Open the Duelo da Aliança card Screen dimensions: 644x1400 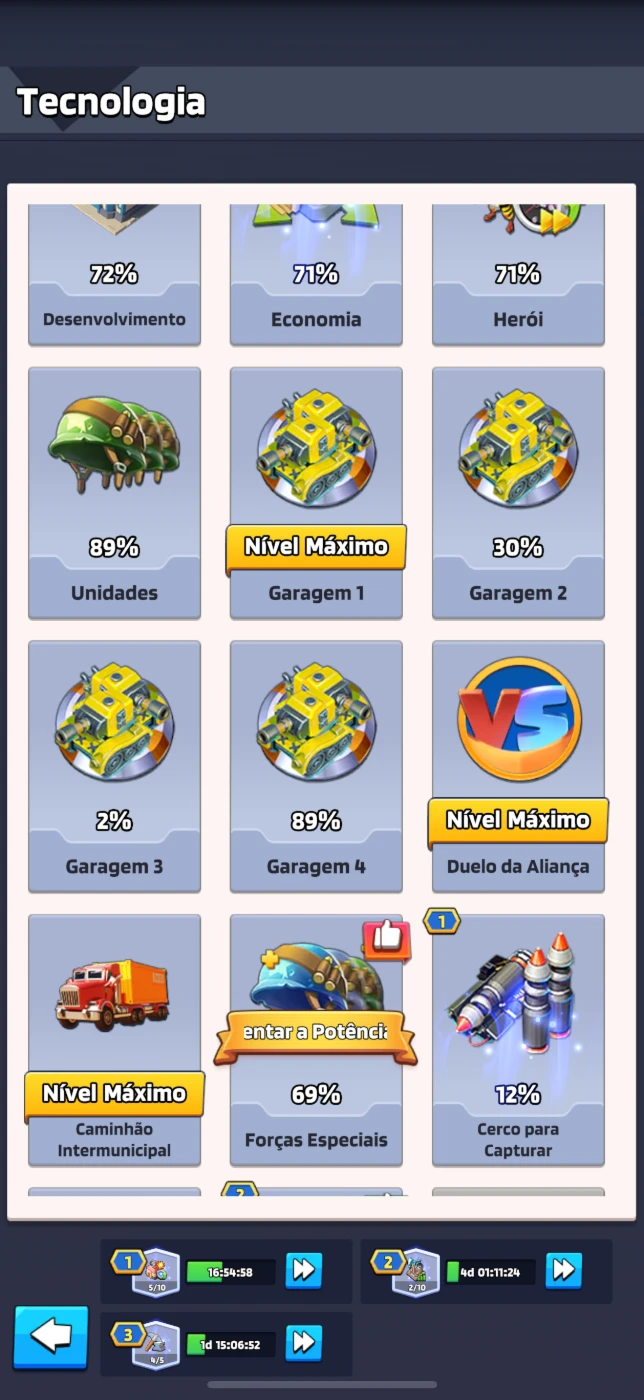coord(518,766)
